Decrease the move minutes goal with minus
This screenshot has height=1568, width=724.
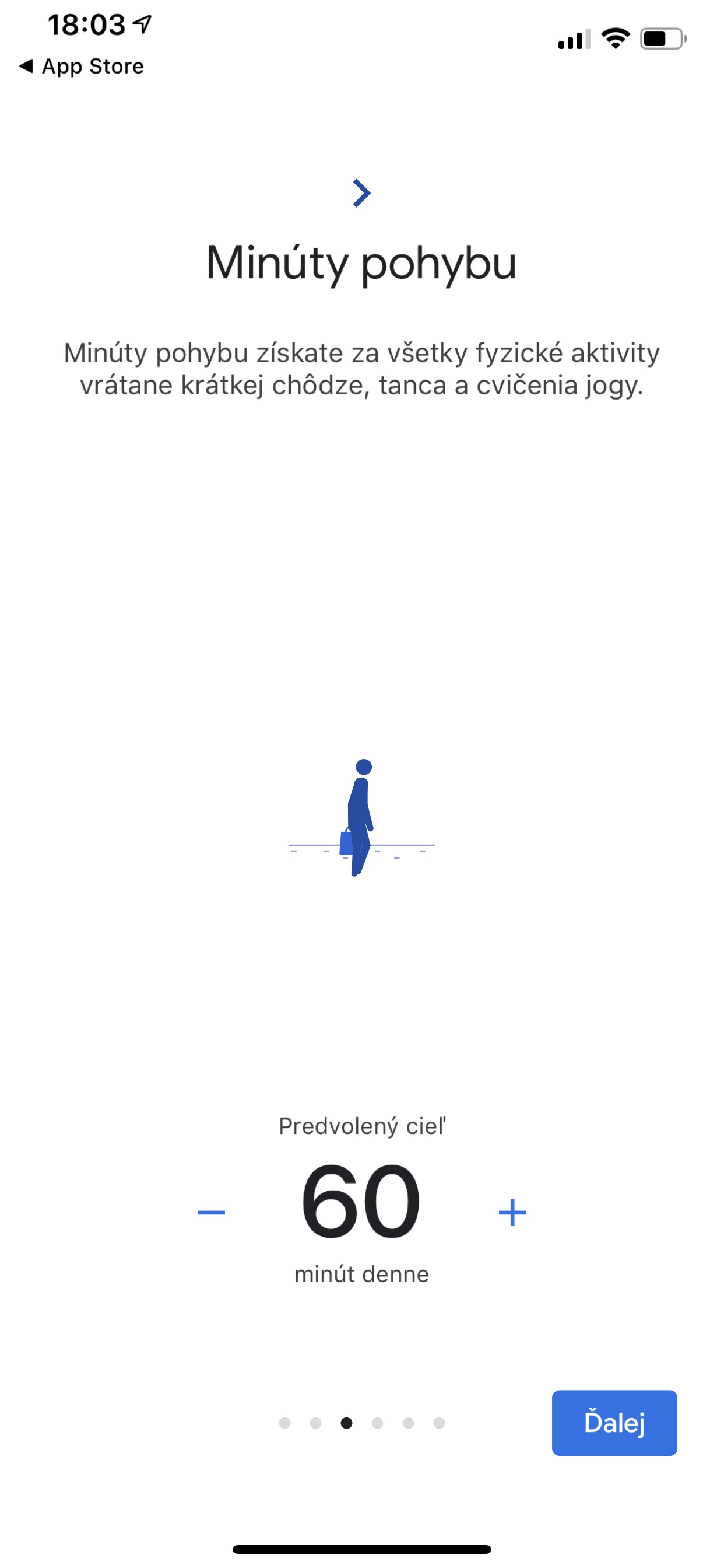pos(211,1213)
